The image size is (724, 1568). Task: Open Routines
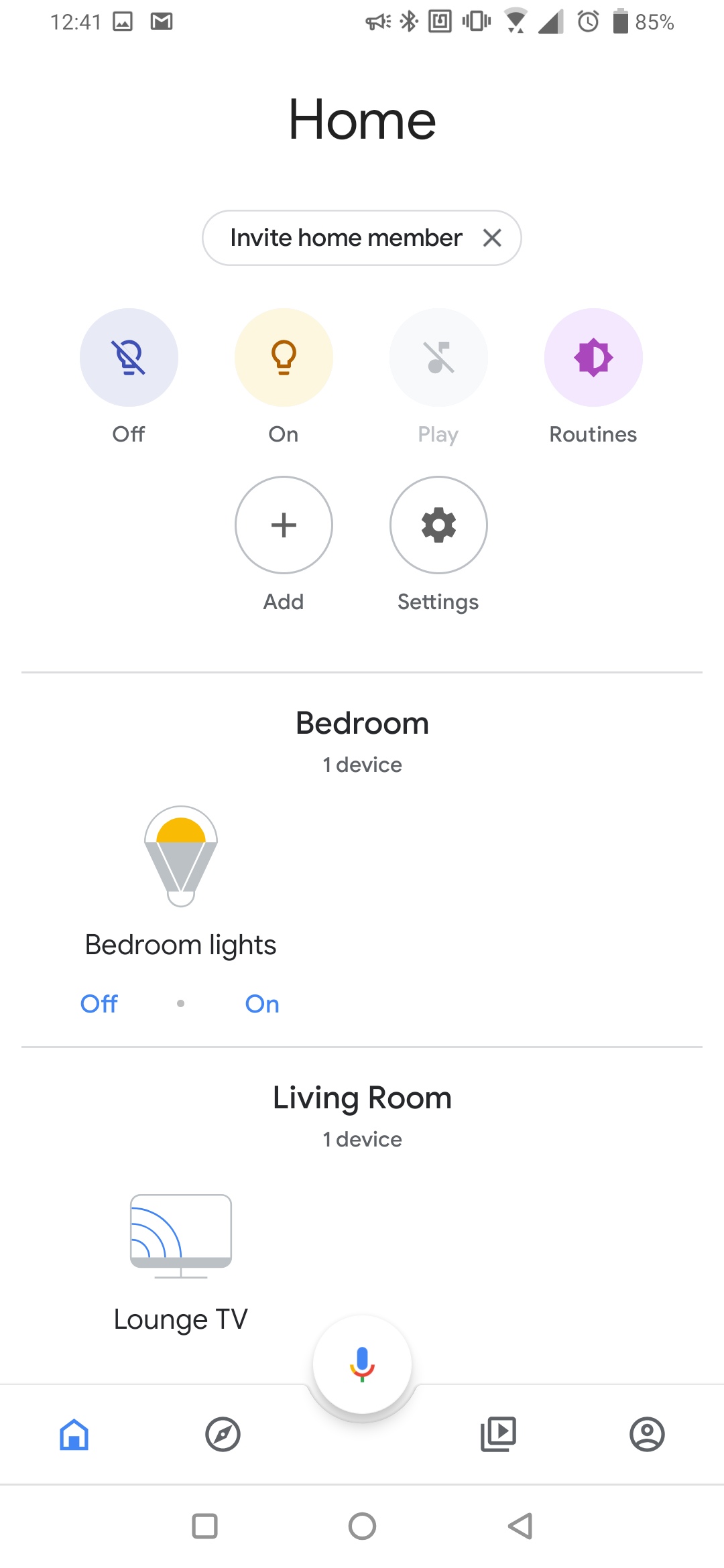pos(593,357)
